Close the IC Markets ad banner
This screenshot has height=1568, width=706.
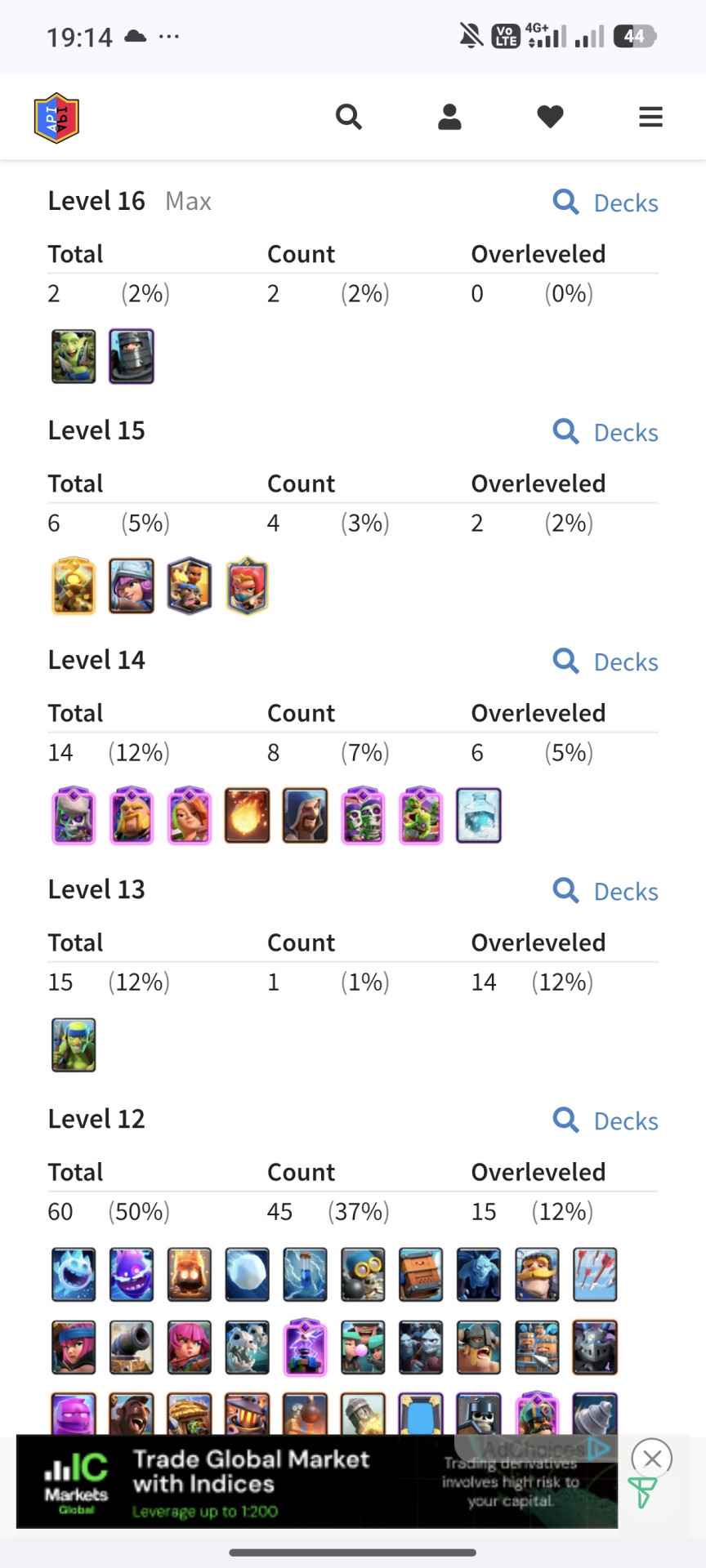tap(651, 1459)
